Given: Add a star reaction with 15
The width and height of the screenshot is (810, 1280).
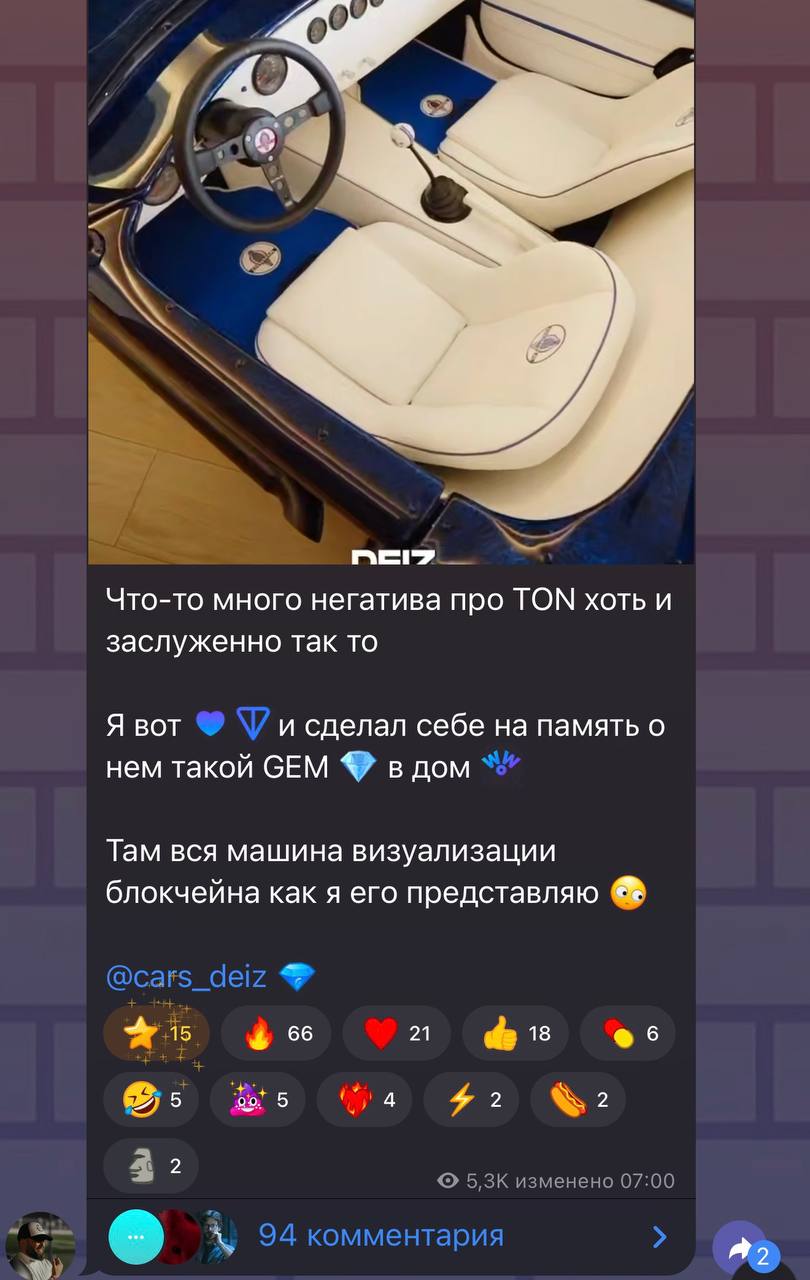Looking at the screenshot, I should coord(156,1034).
